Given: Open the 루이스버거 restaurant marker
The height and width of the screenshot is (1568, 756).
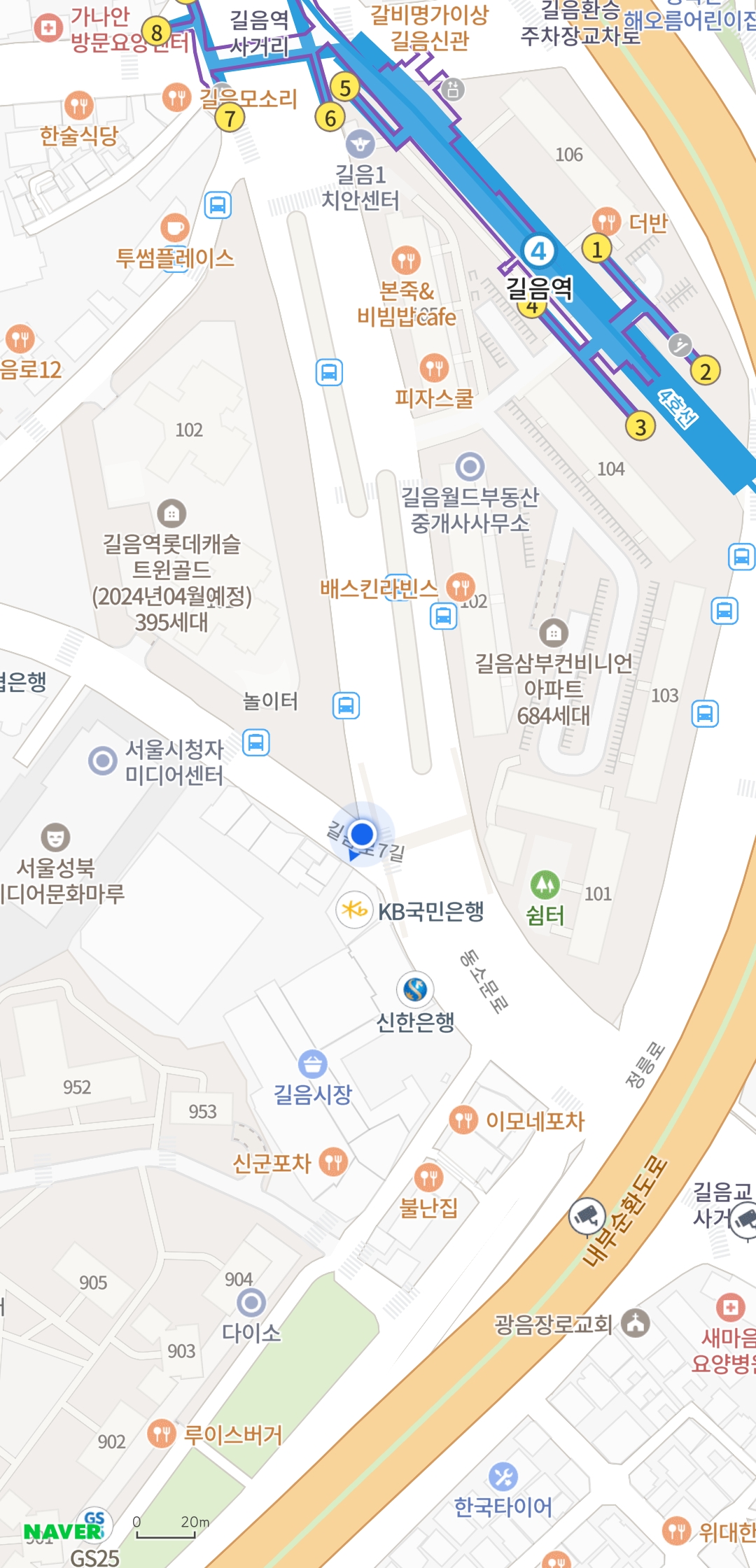Looking at the screenshot, I should [162, 1434].
